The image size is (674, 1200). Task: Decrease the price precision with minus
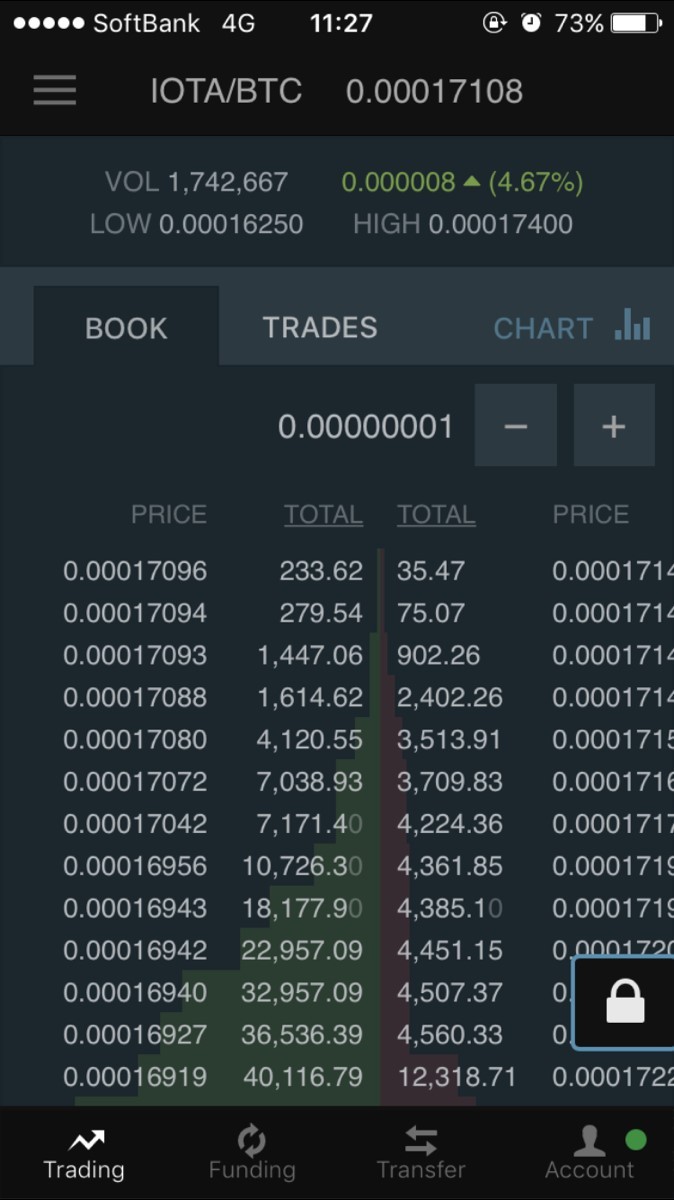pyautogui.click(x=515, y=426)
